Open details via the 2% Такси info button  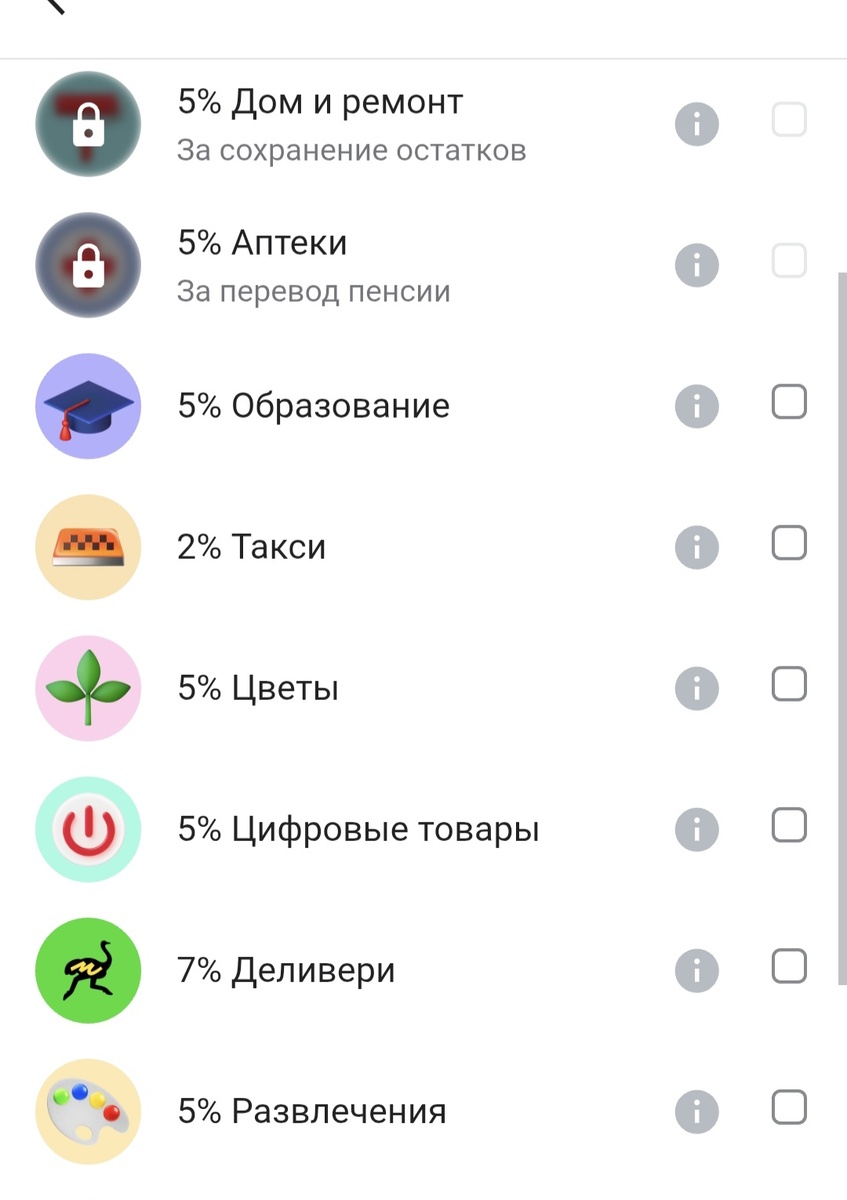(697, 547)
